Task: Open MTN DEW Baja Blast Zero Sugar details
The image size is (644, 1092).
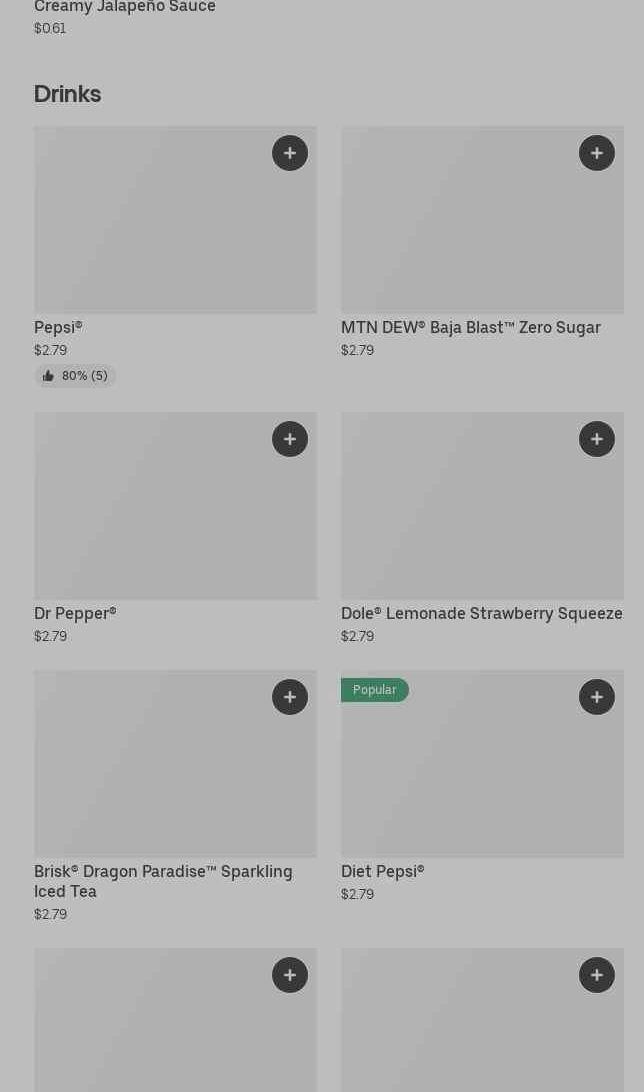Action: (x=482, y=242)
